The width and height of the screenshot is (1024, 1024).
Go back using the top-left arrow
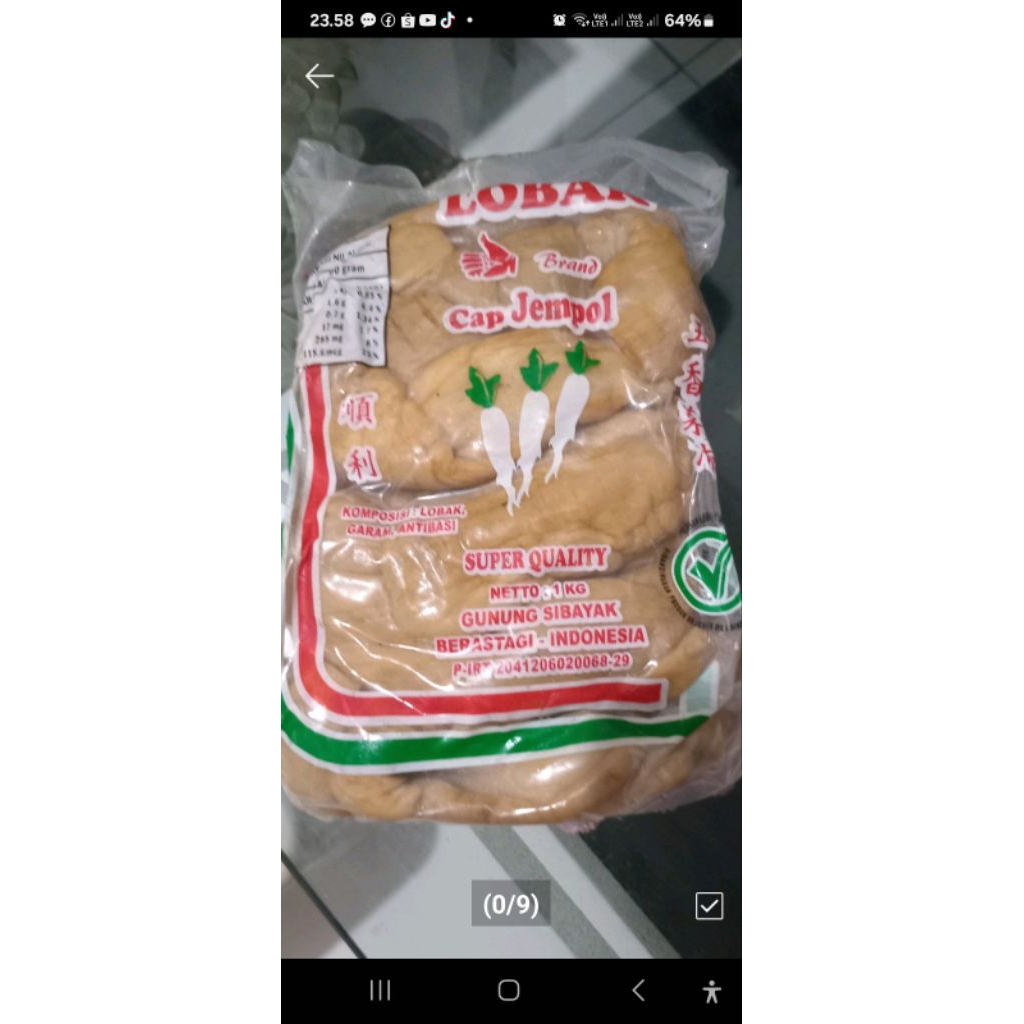(x=319, y=76)
